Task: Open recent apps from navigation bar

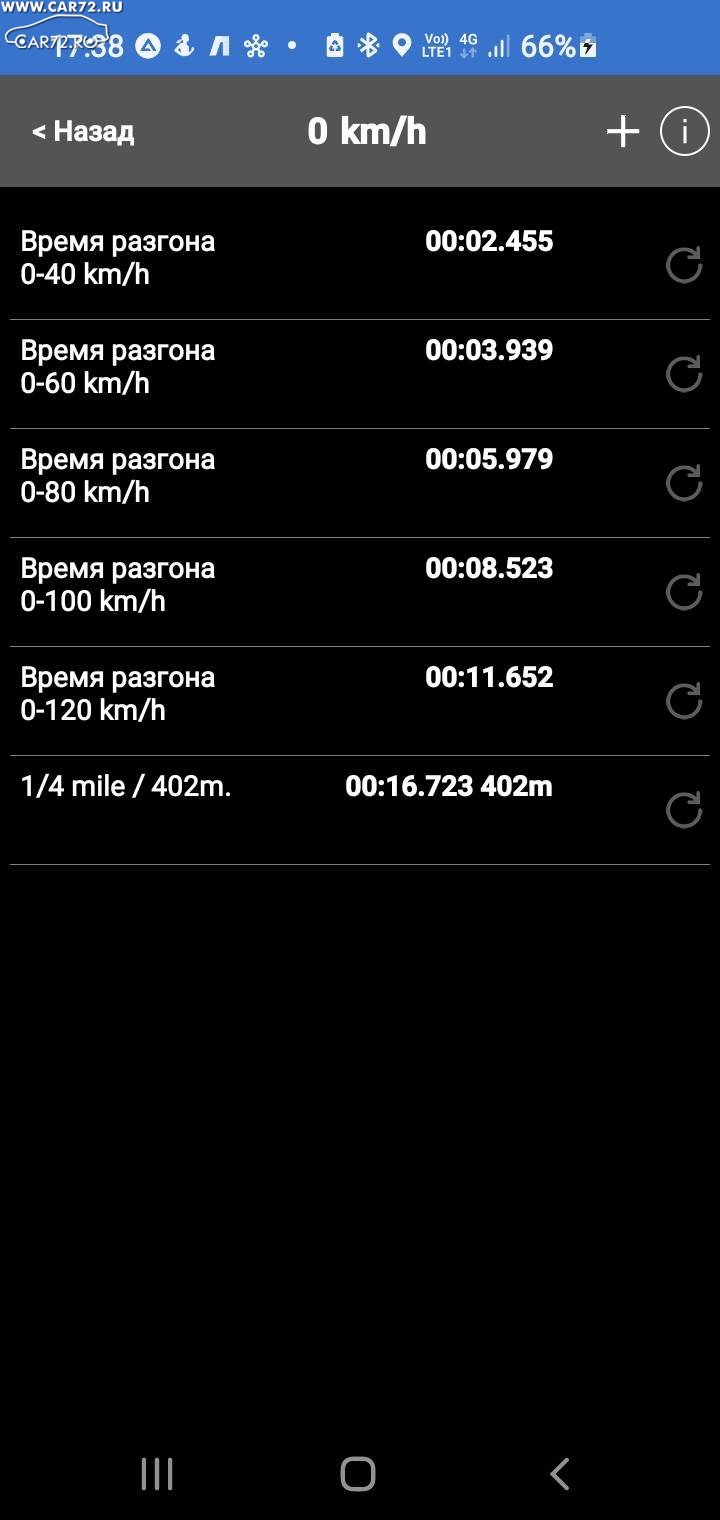Action: 157,1474
